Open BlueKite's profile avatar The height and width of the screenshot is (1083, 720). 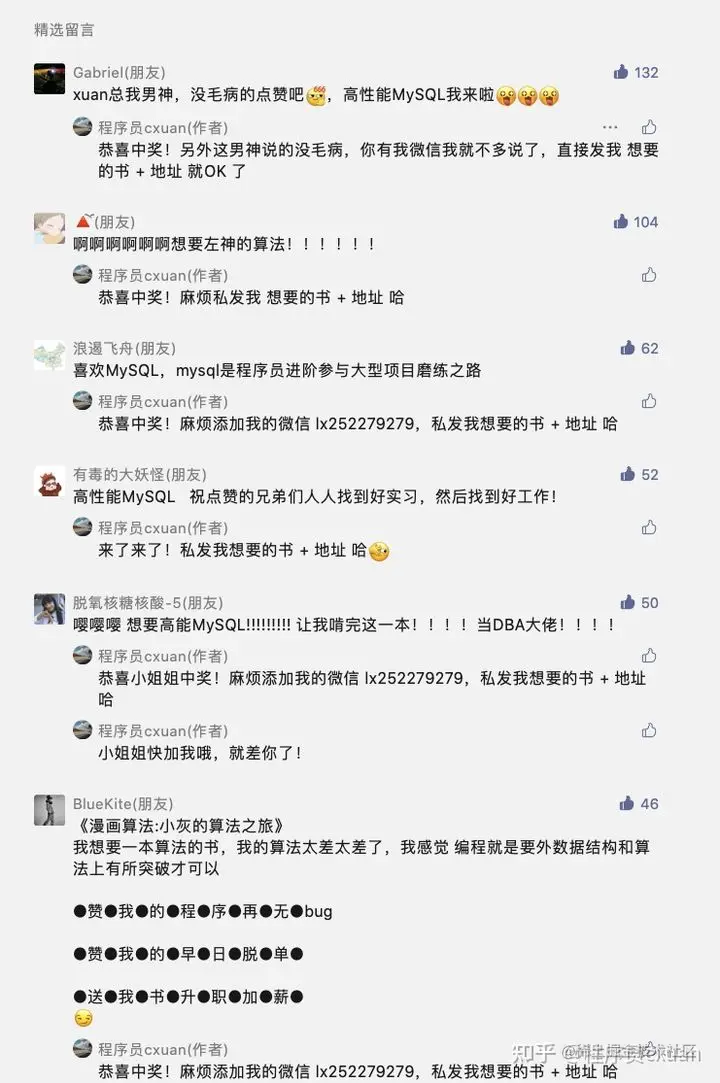49,810
